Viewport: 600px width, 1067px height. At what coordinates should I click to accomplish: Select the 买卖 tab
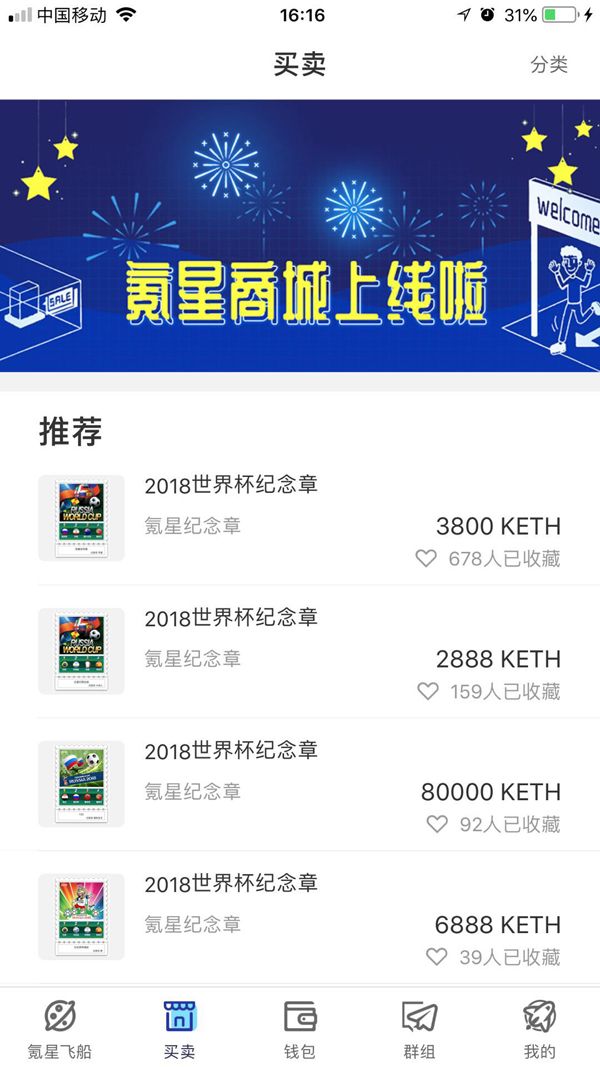(180, 1028)
